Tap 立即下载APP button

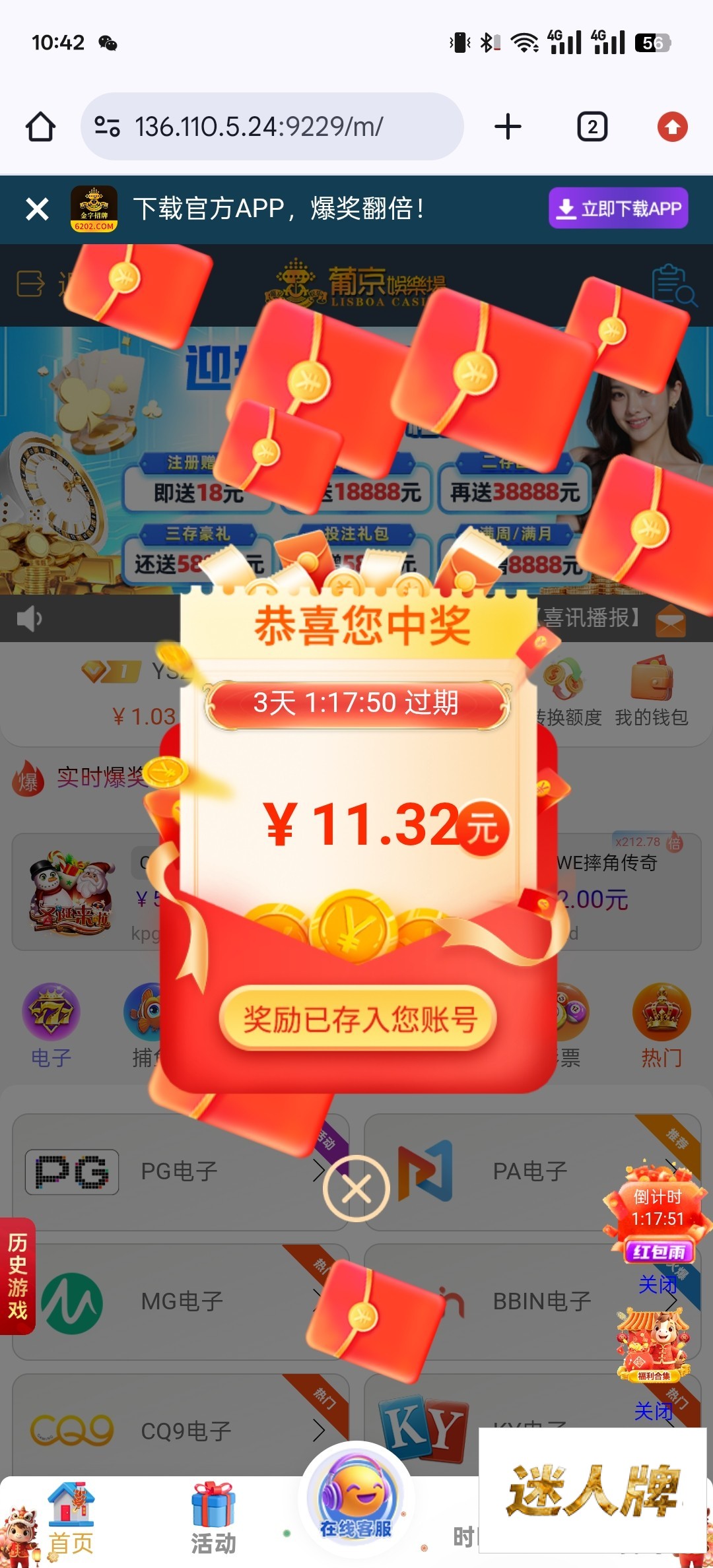click(618, 209)
